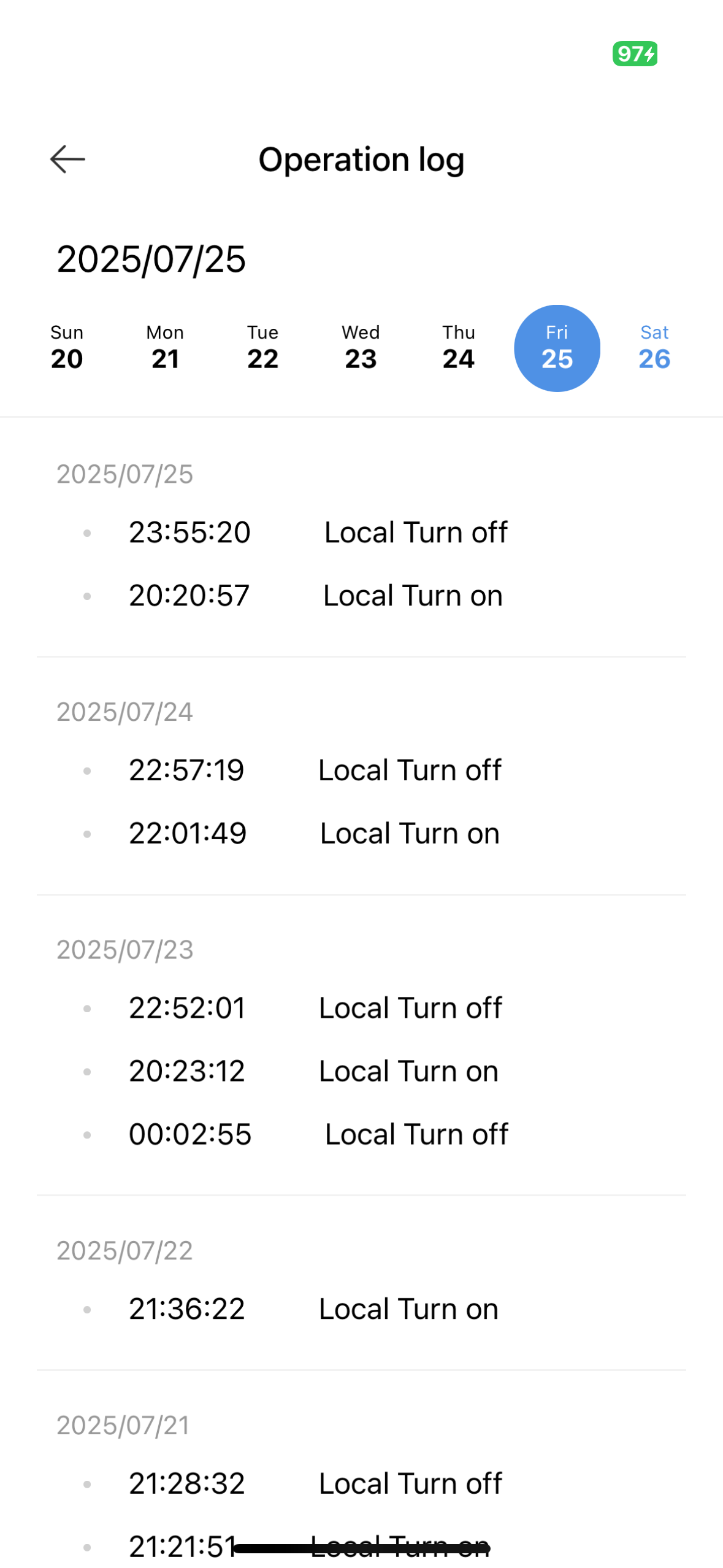The width and height of the screenshot is (723, 1568).
Task: Select Sunday the 20th
Action: (67, 348)
